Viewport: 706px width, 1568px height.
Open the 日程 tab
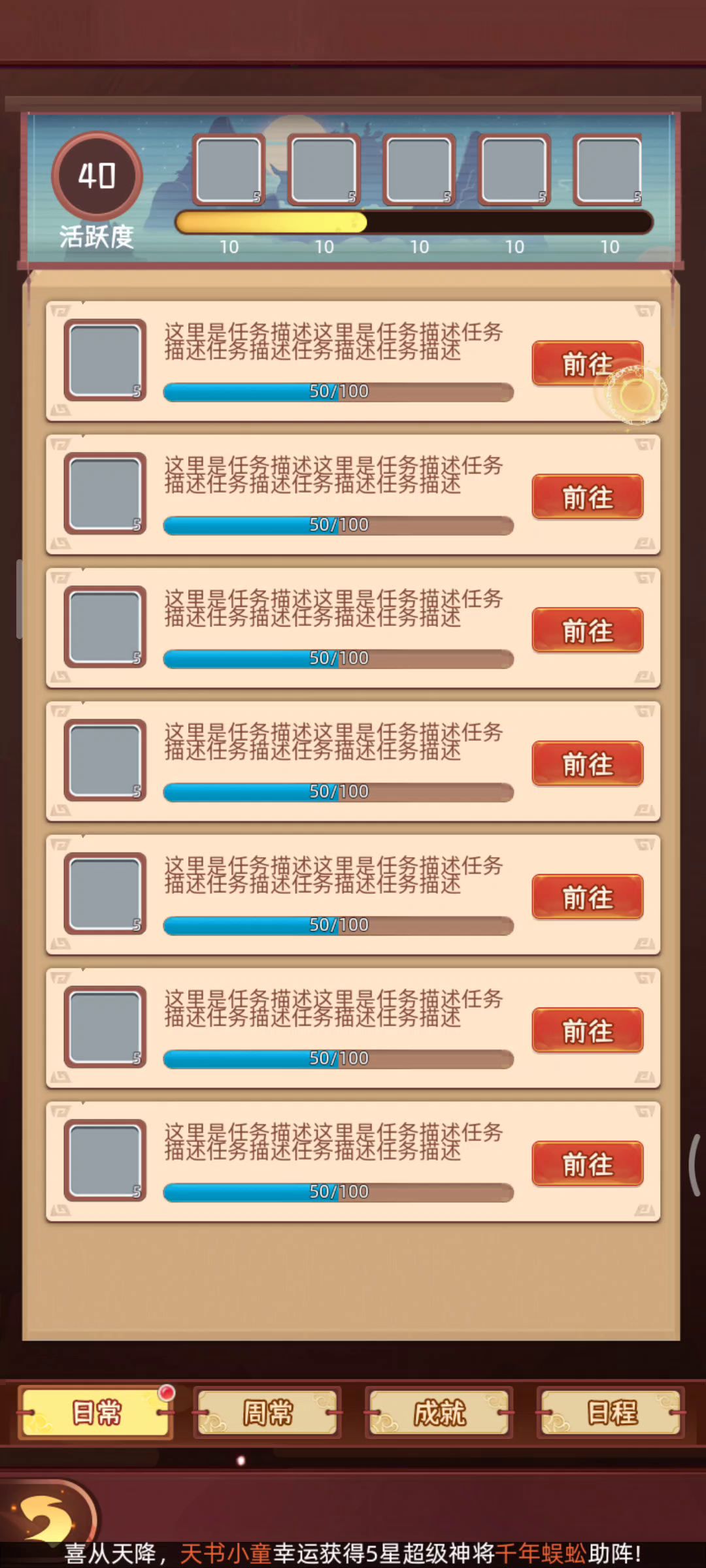[611, 1413]
